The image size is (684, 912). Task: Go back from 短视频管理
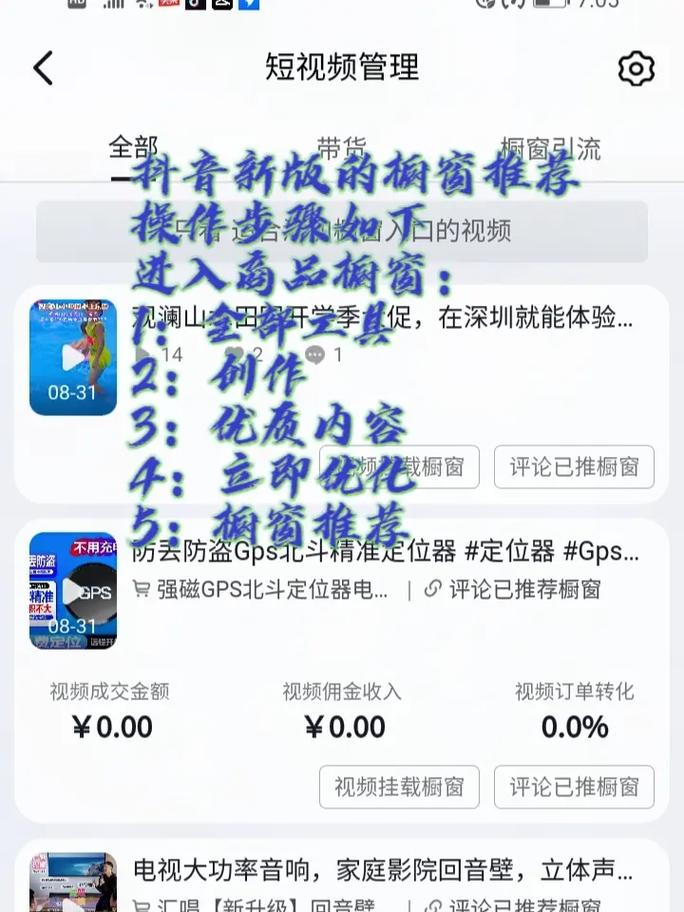click(43, 68)
